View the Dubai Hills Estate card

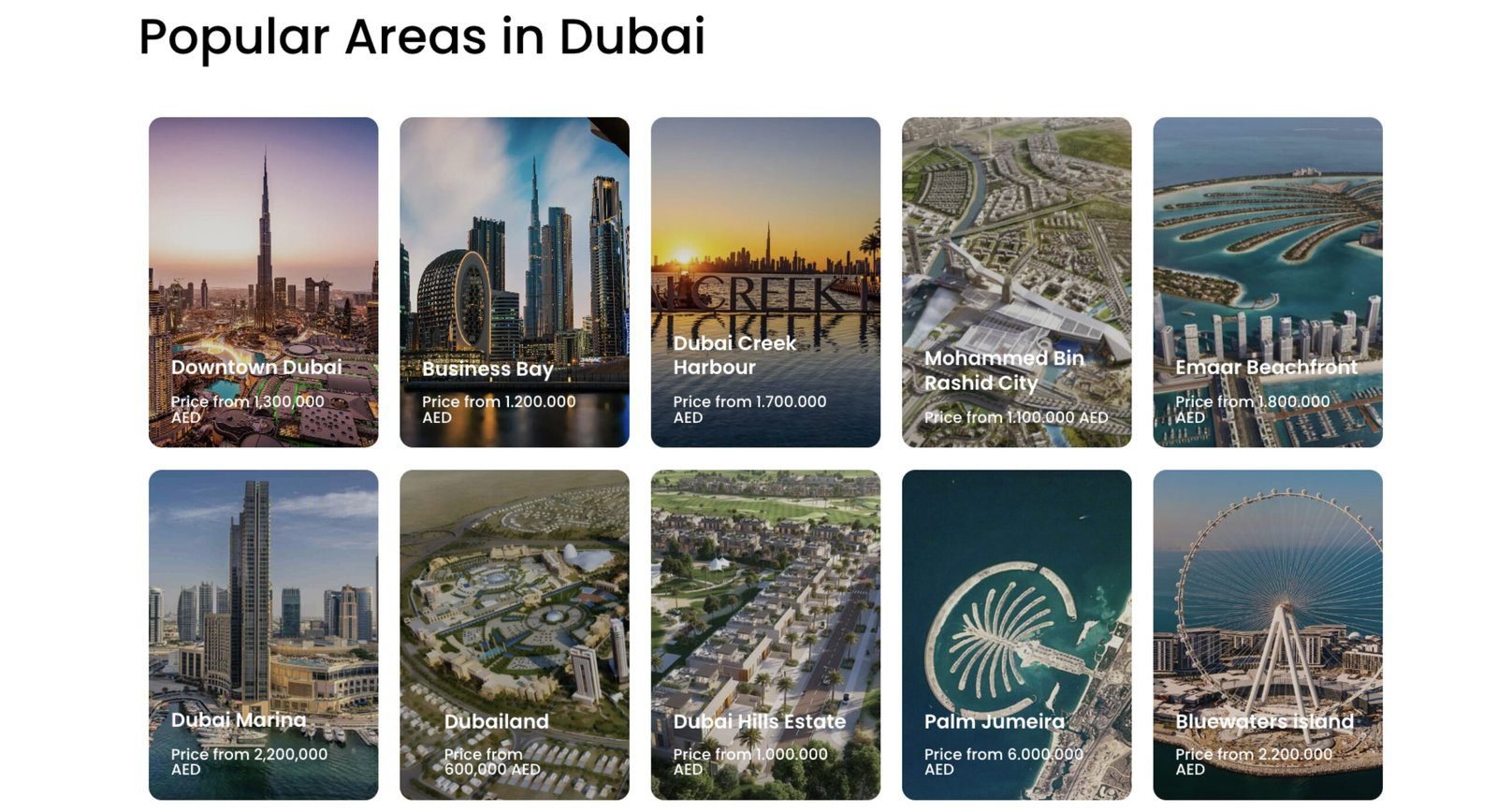765,634
